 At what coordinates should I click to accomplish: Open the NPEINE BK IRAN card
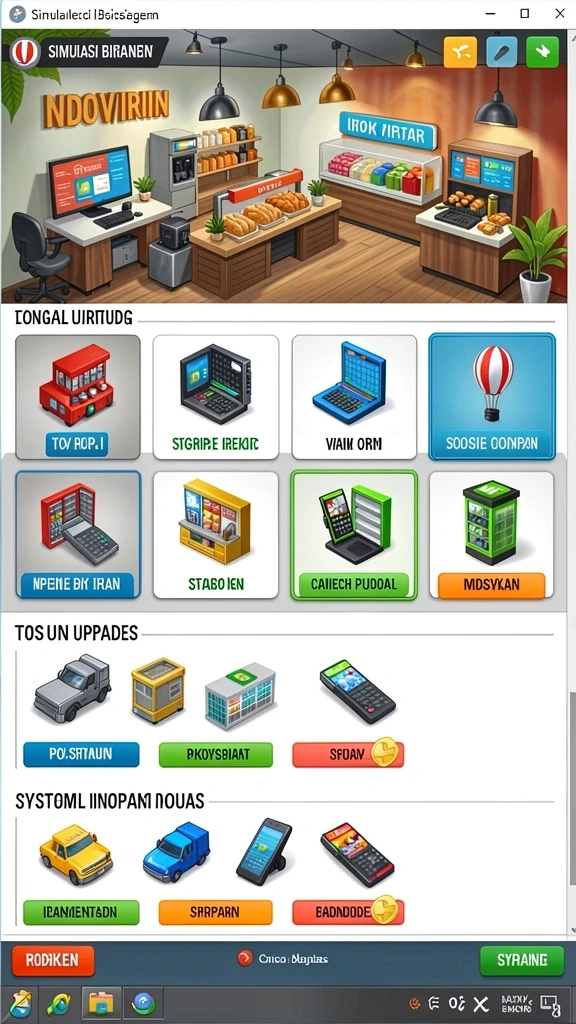78,535
